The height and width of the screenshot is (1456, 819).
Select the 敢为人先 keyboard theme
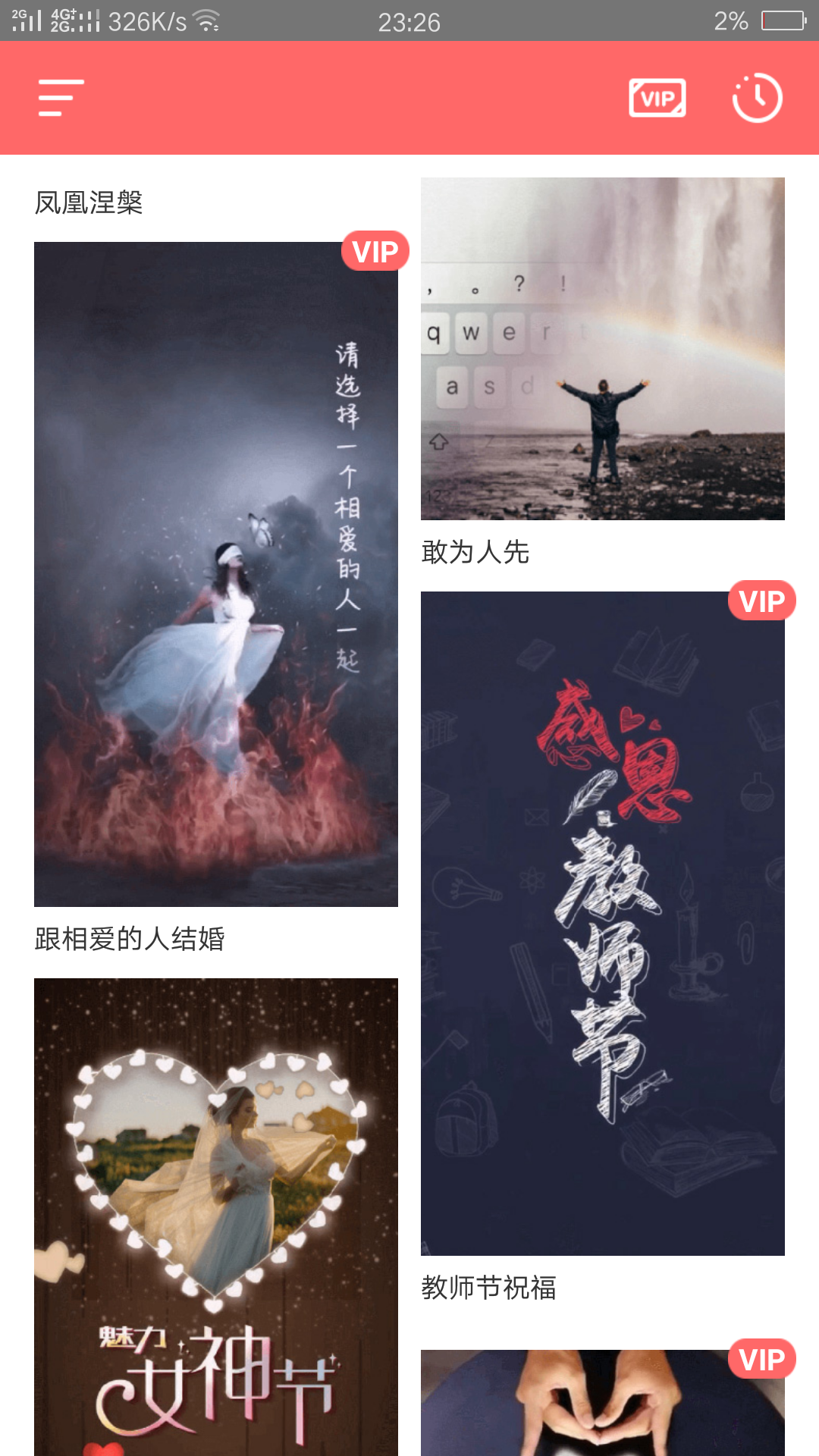pos(603,349)
